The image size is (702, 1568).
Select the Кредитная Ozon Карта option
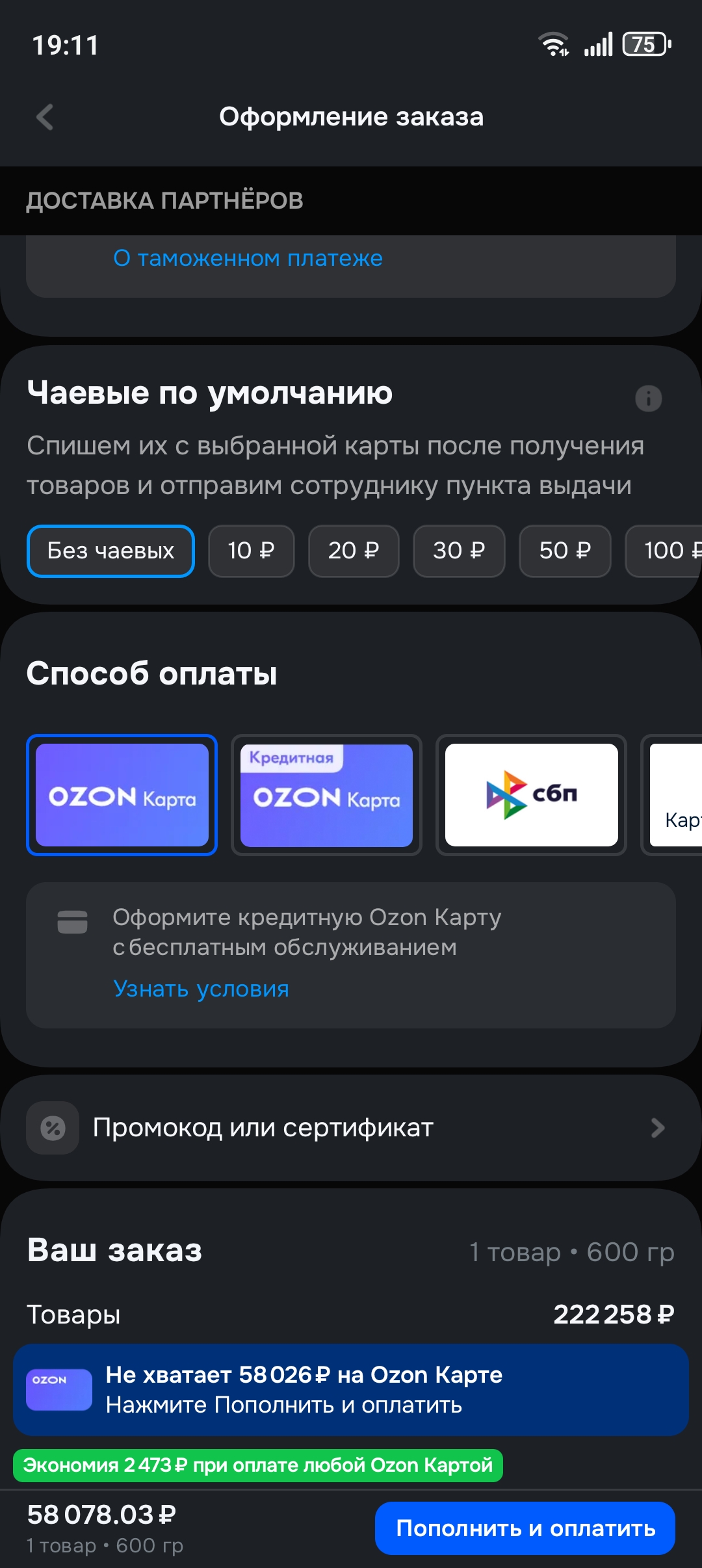pos(326,795)
